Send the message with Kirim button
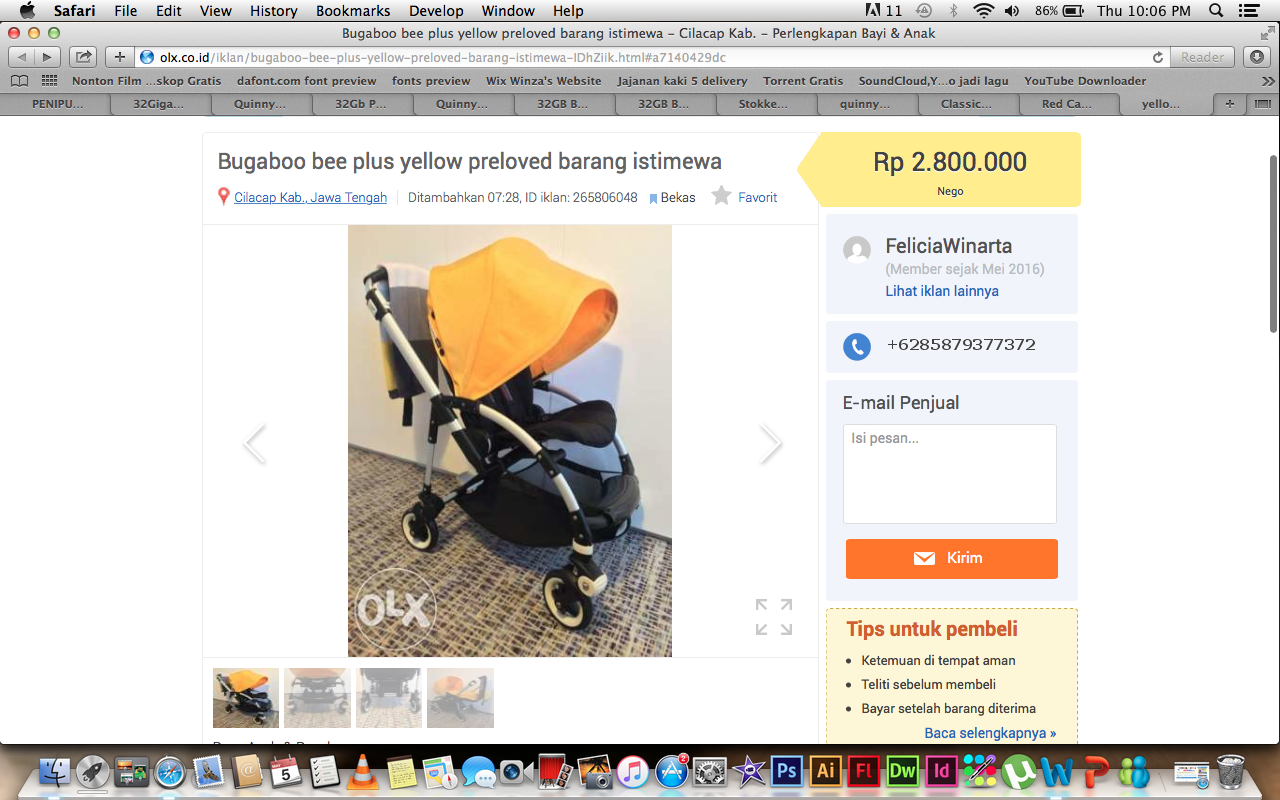Screen dimensions: 1280x800 tap(951, 558)
